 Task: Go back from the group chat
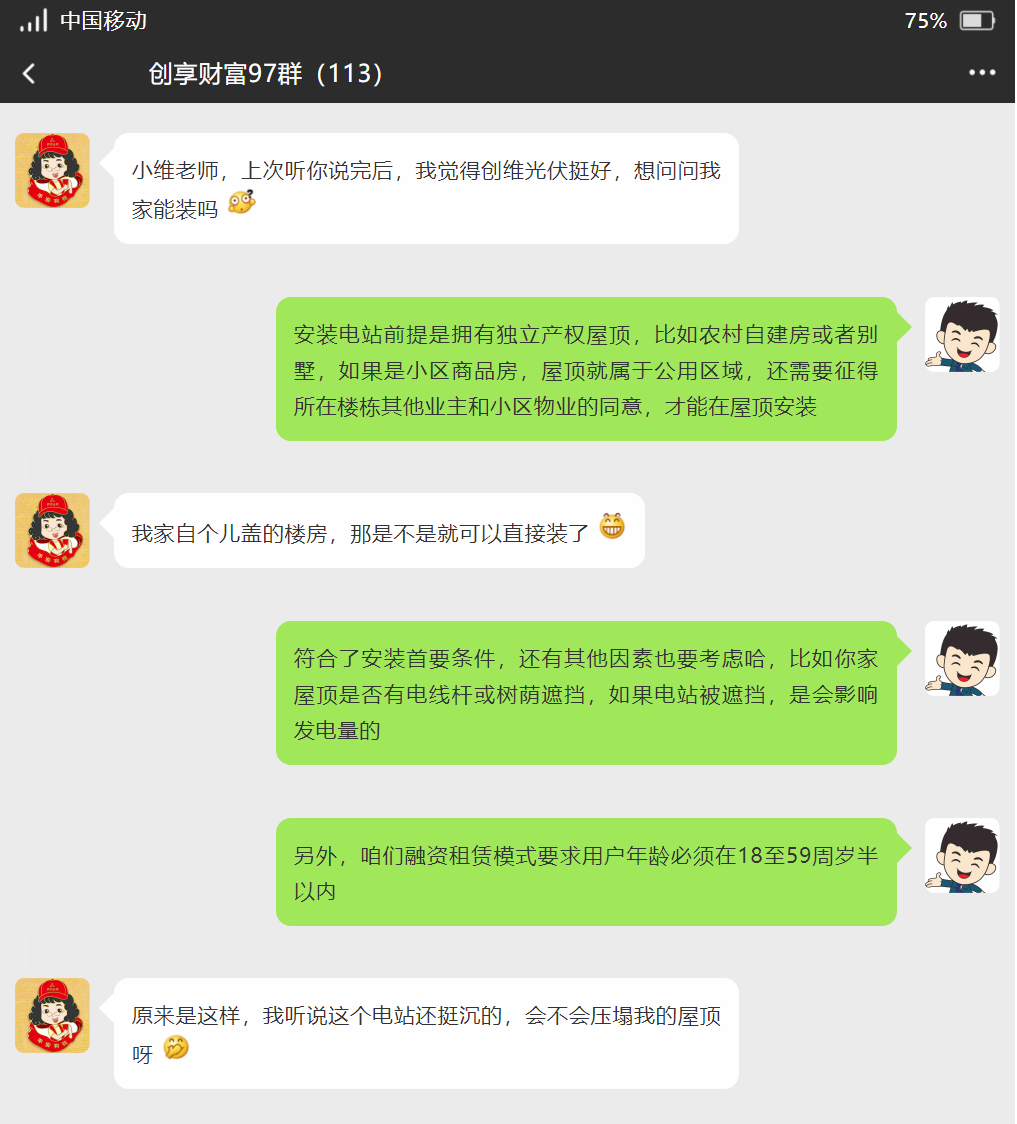coord(29,73)
